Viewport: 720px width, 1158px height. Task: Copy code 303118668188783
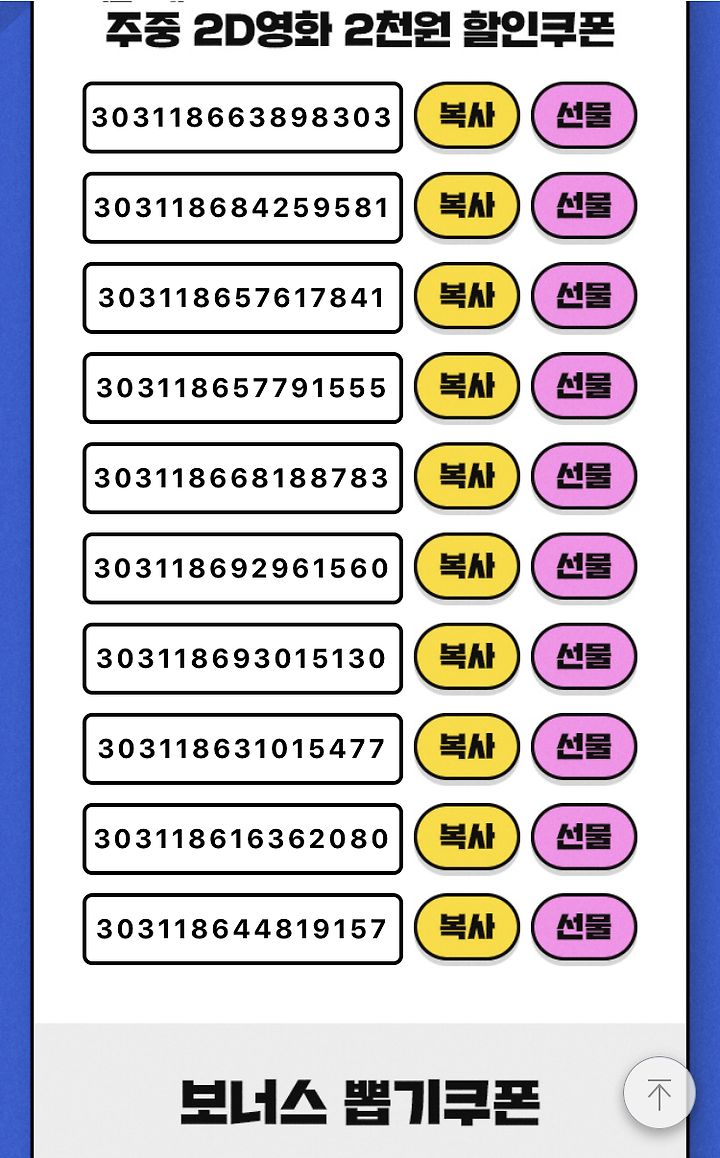467,476
